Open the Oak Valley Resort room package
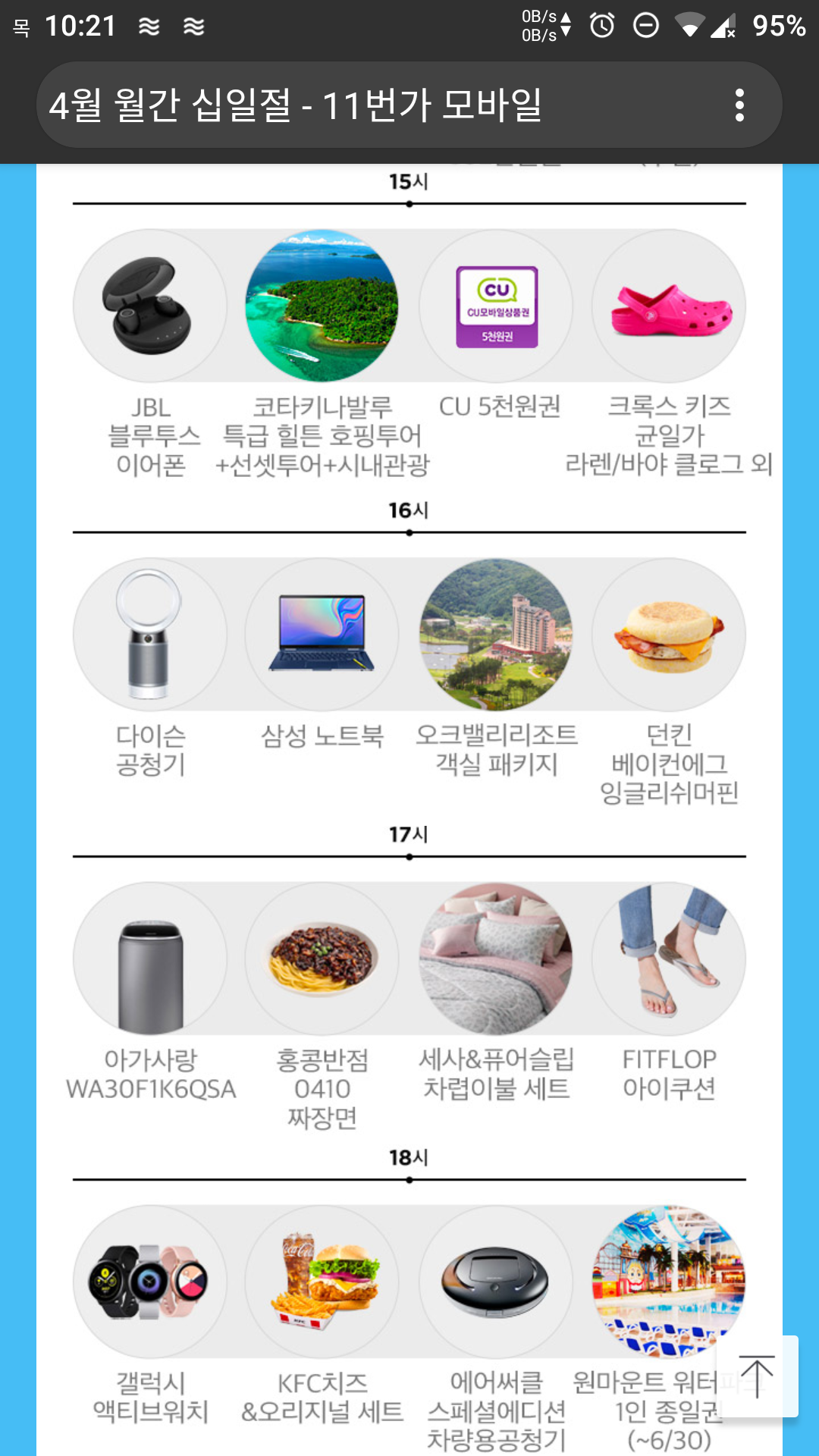 pyautogui.click(x=497, y=635)
